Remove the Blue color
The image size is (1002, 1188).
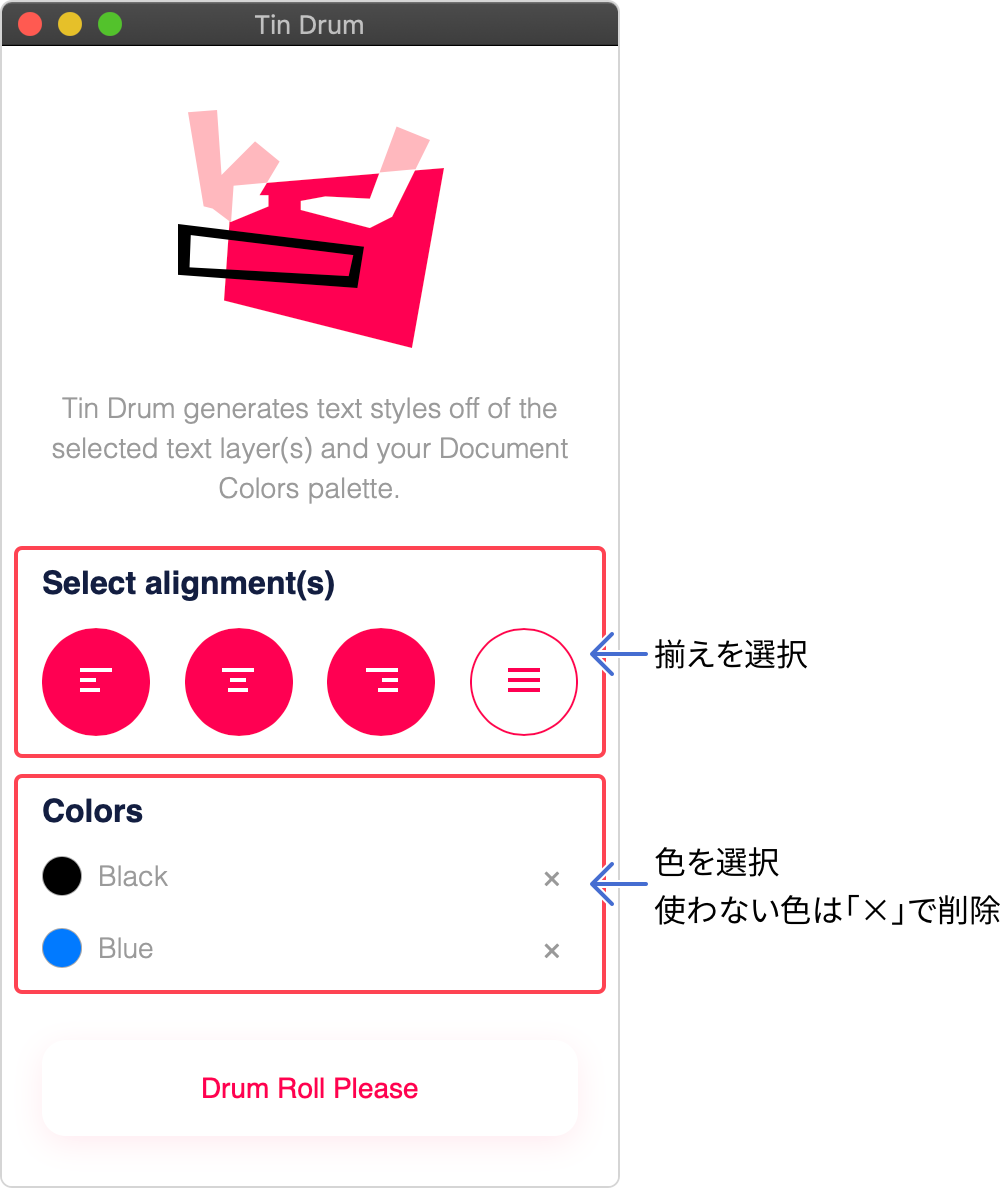(x=551, y=951)
